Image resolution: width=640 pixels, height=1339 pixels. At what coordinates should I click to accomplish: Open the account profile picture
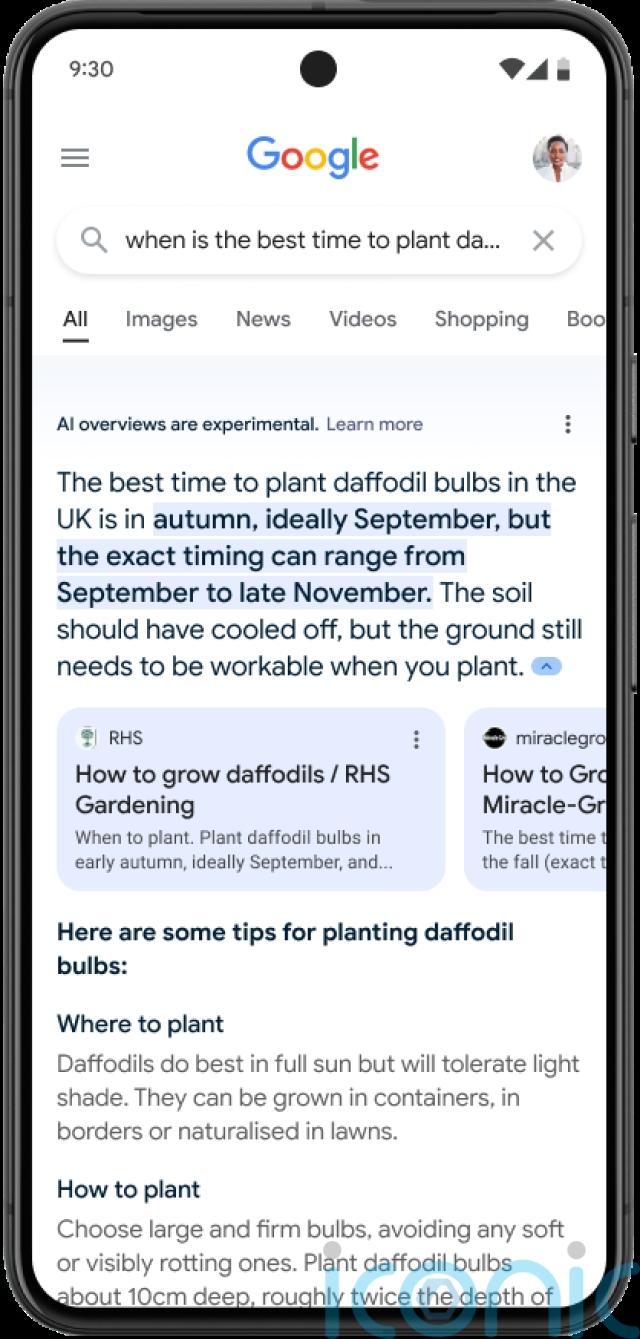(x=557, y=158)
